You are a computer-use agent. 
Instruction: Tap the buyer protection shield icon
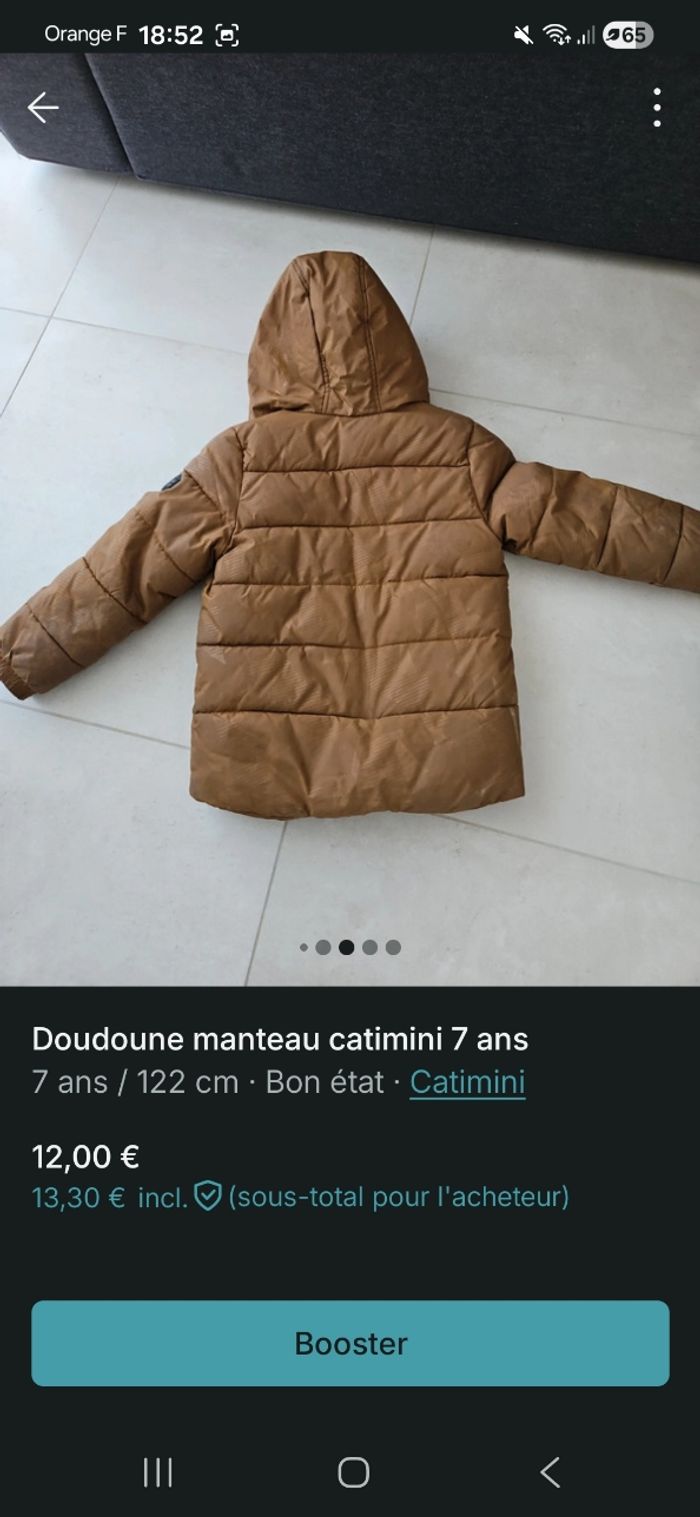207,1196
